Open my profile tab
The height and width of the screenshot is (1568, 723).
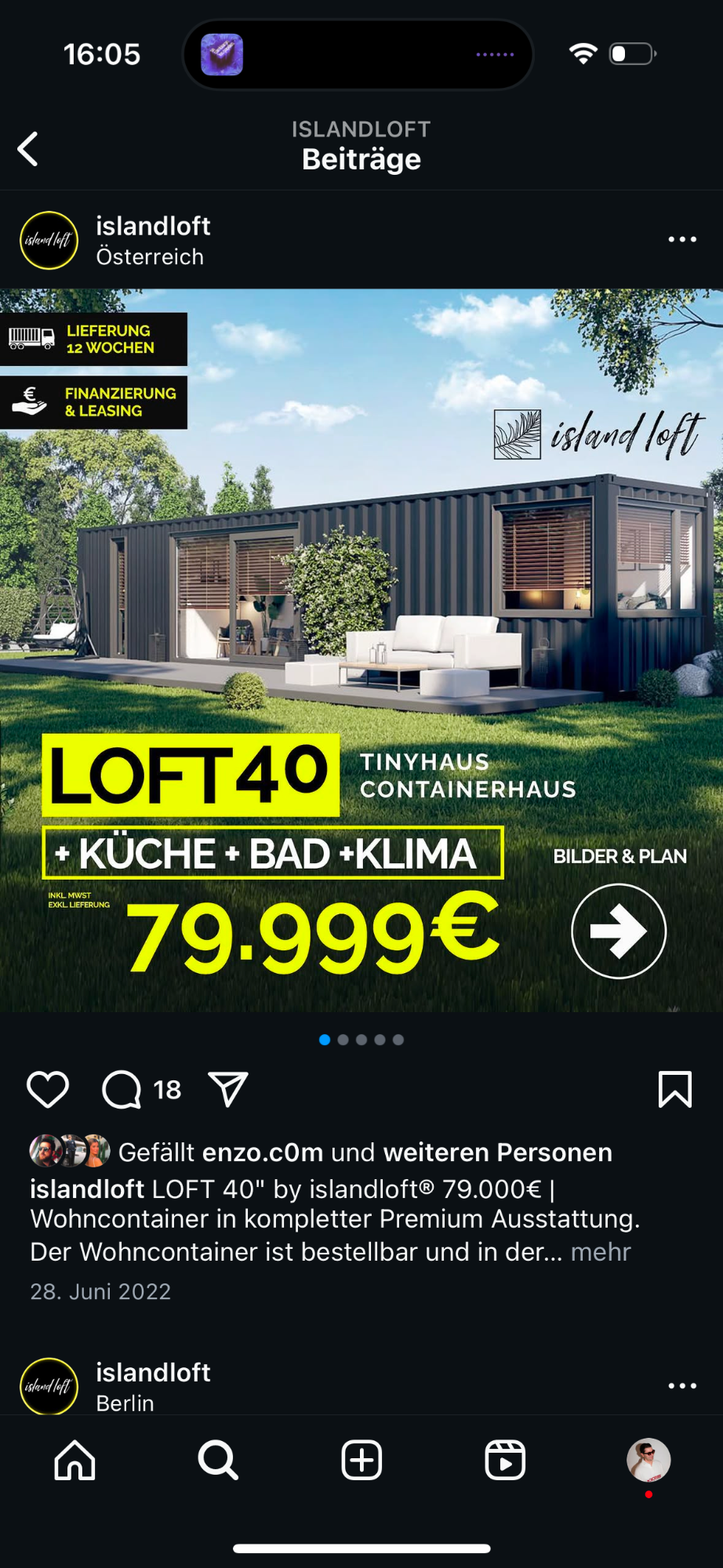point(649,1460)
